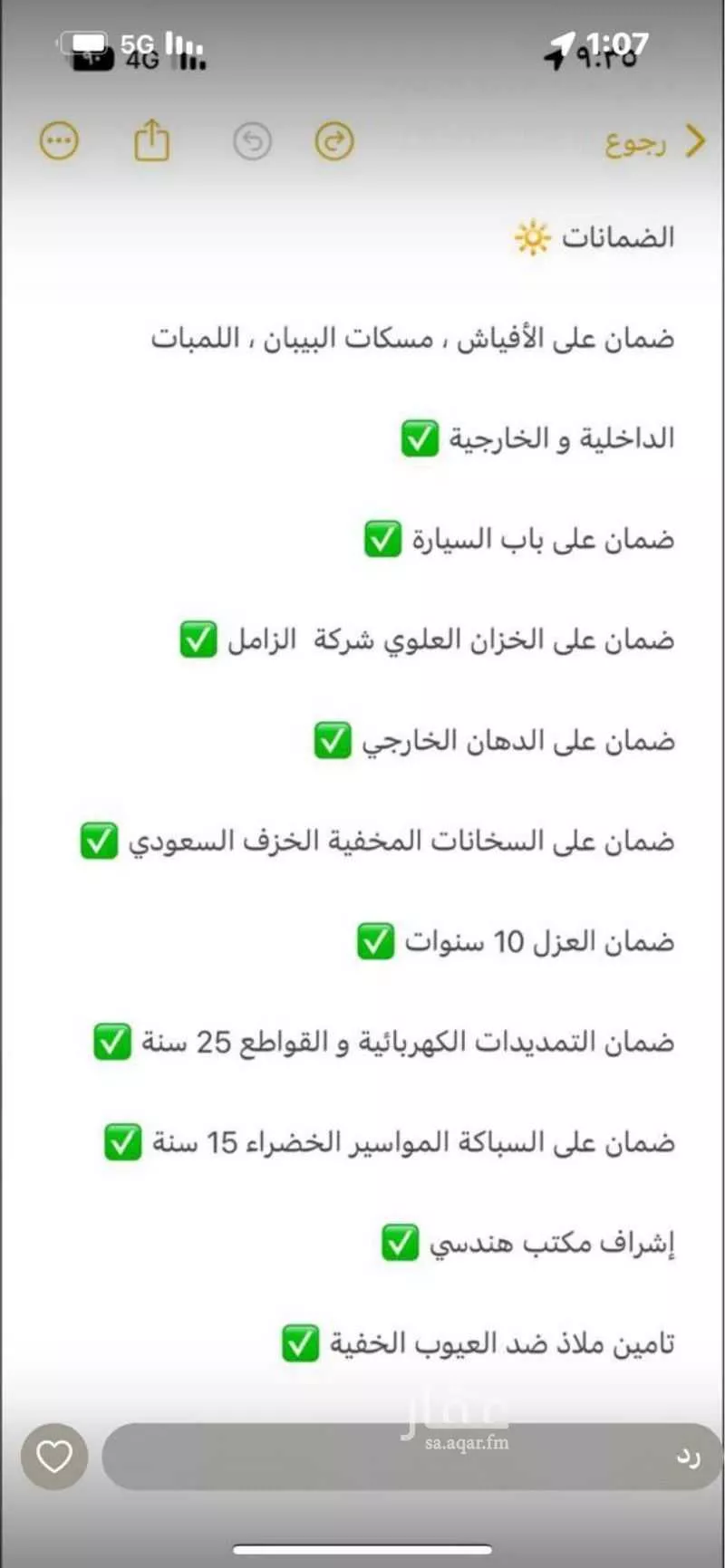Tap the back chevron beside رجوع
Viewport: 725px width, 1568px height.
click(695, 142)
